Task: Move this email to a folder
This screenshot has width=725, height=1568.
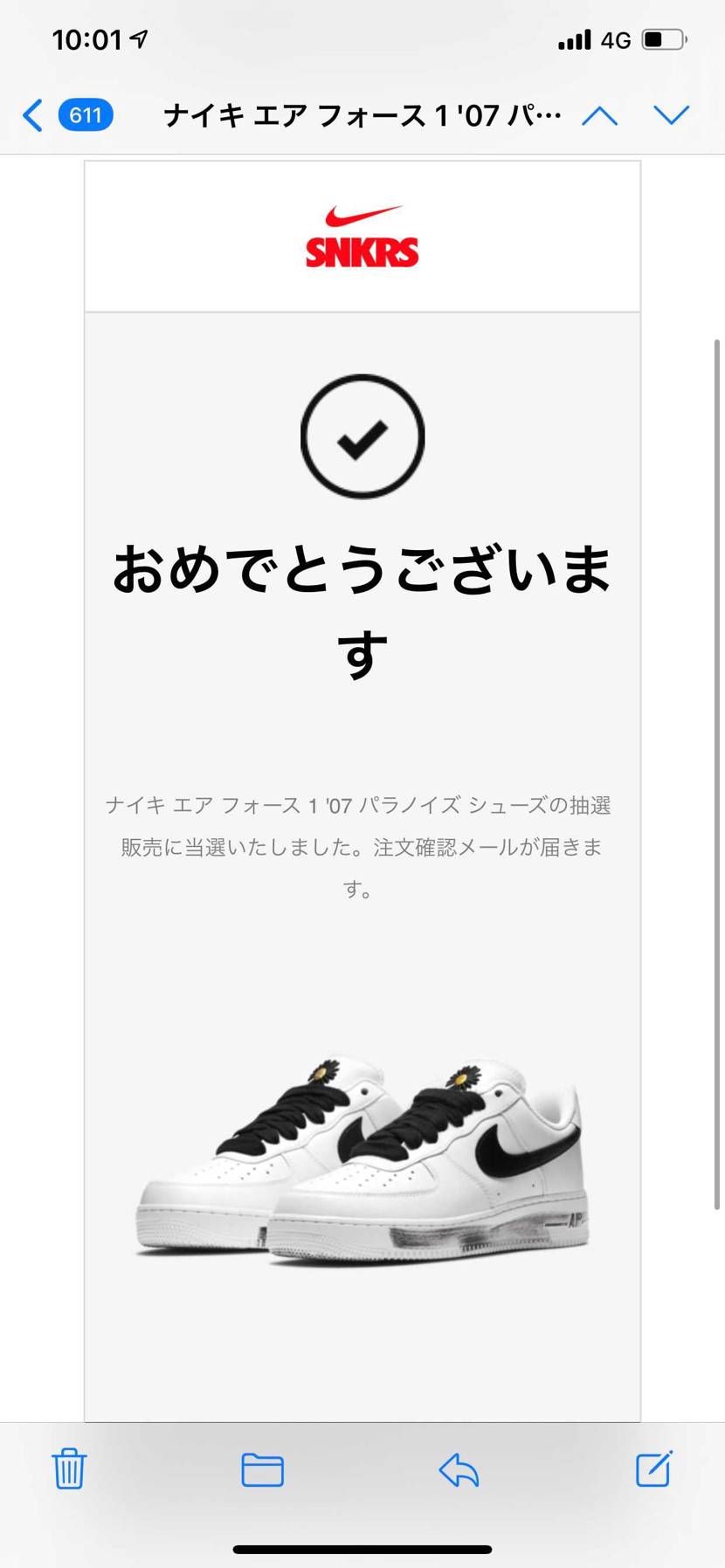Action: 262,1469
